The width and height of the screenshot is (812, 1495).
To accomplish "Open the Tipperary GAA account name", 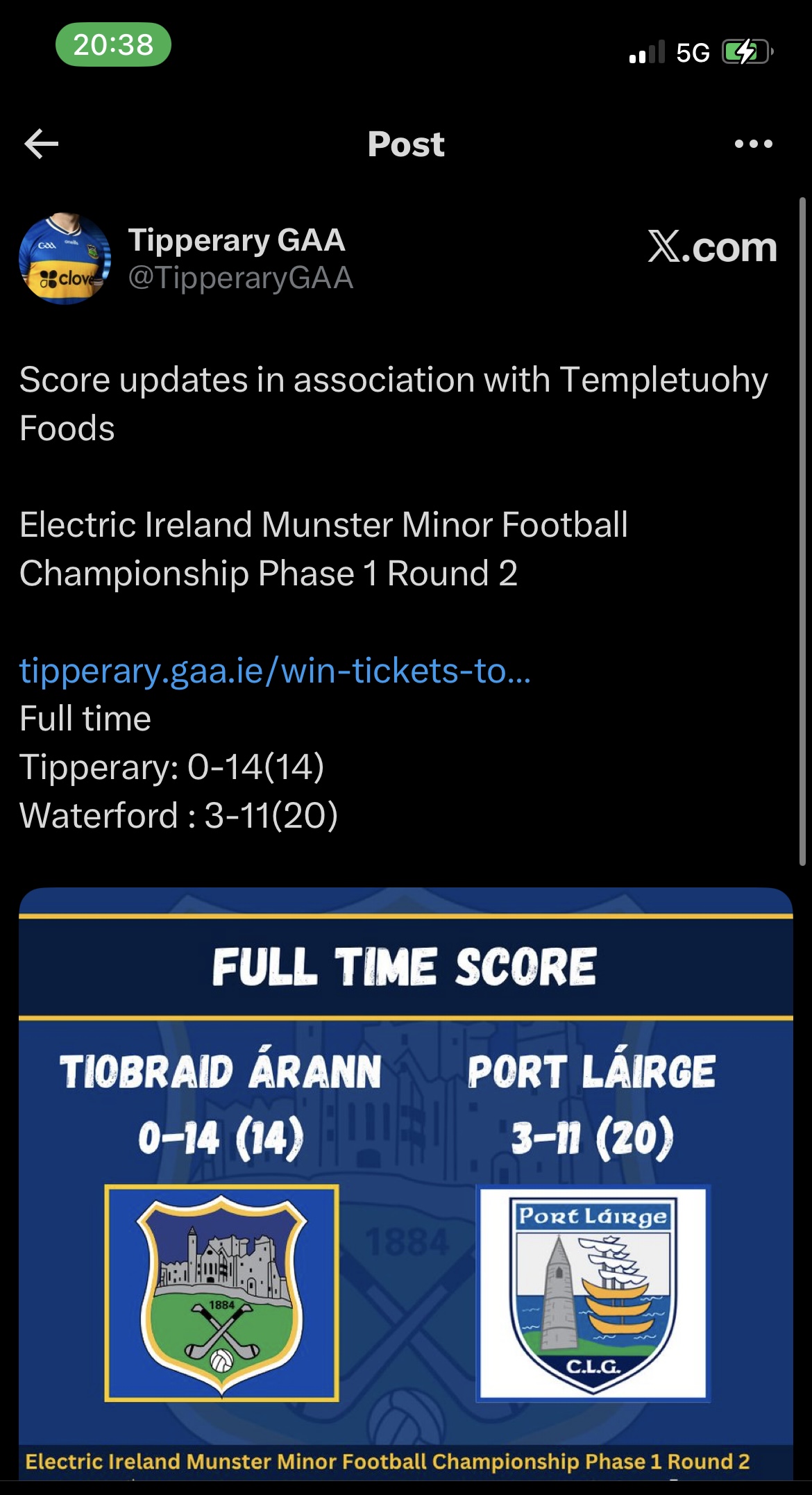I will (236, 240).
